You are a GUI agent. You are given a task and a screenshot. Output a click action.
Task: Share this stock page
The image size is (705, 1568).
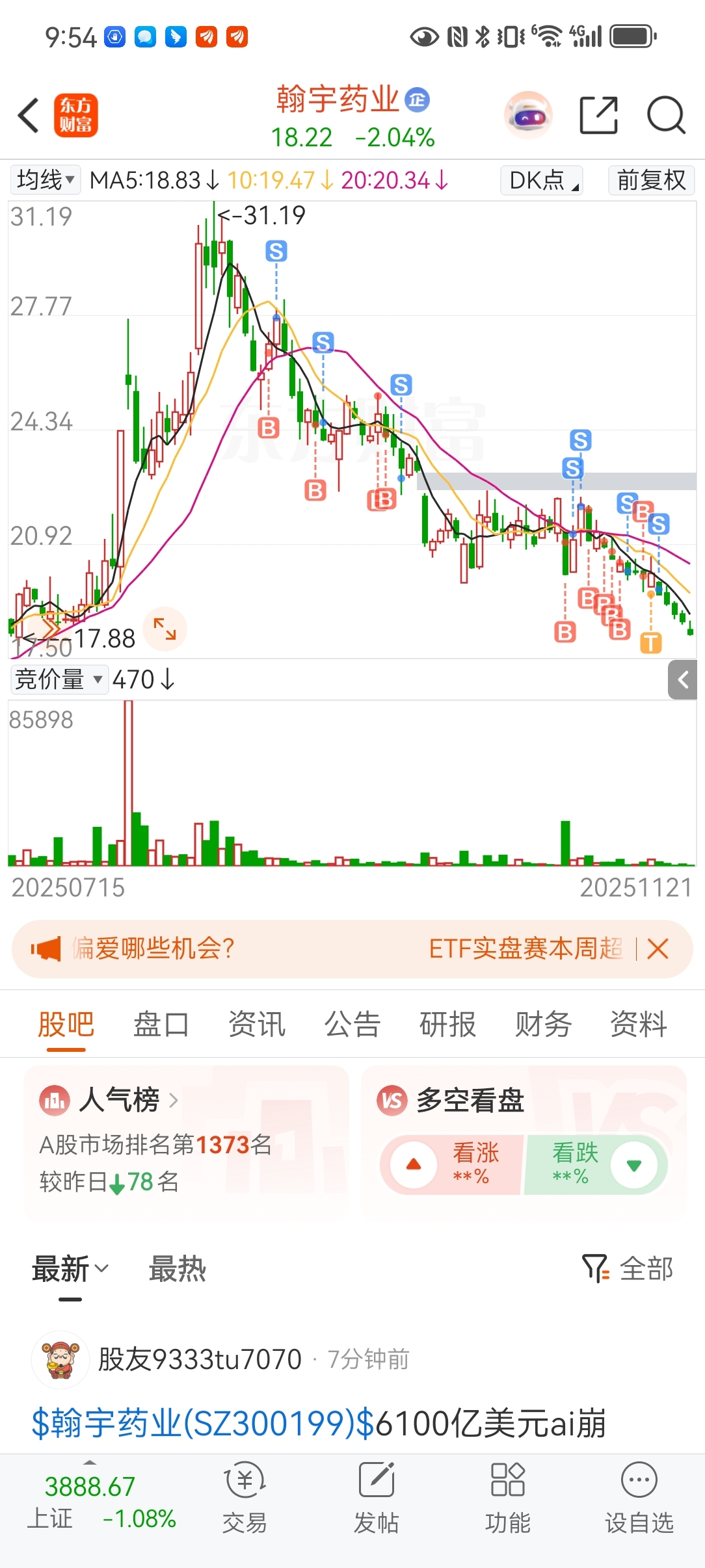(x=598, y=116)
